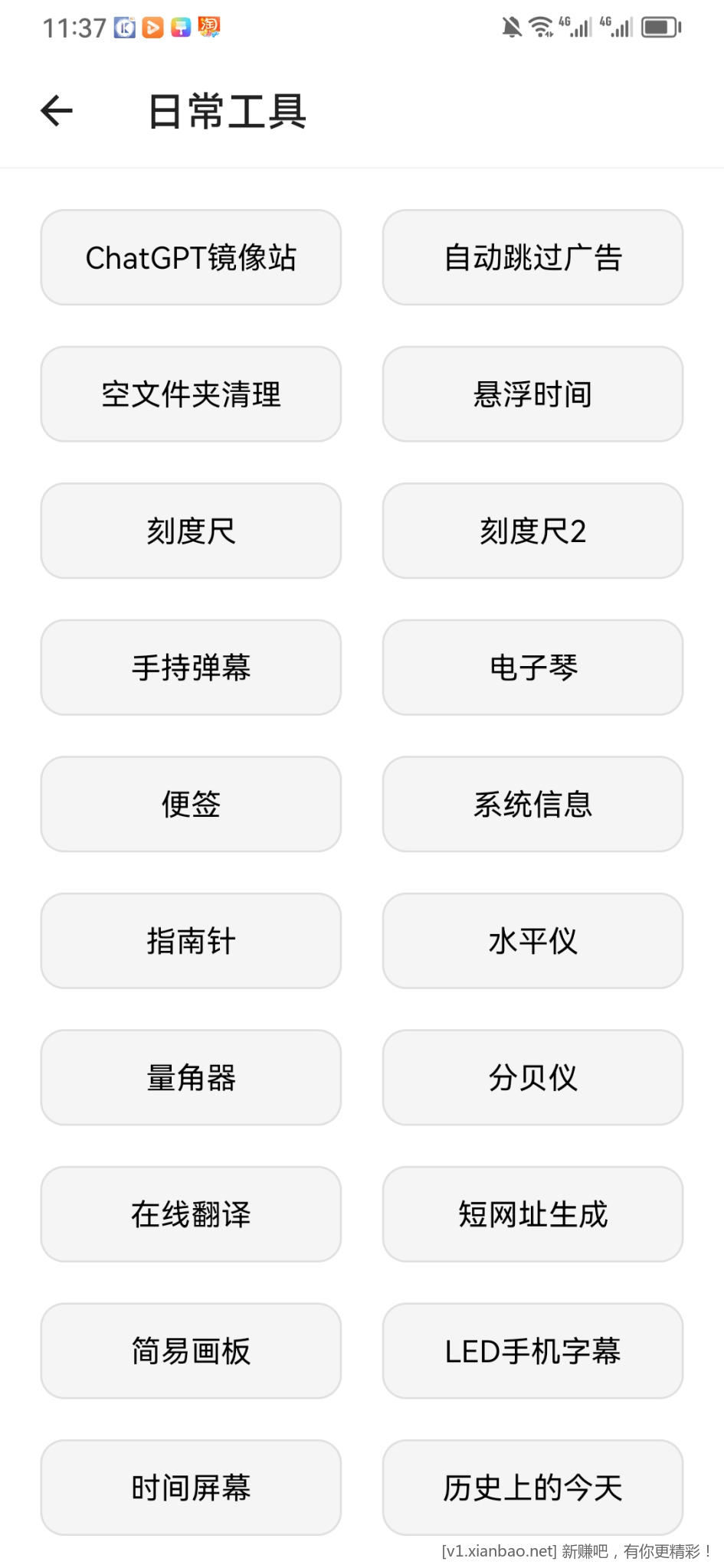Open 空文件夹清理 tool
This screenshot has width=724, height=1568.
coord(191,394)
